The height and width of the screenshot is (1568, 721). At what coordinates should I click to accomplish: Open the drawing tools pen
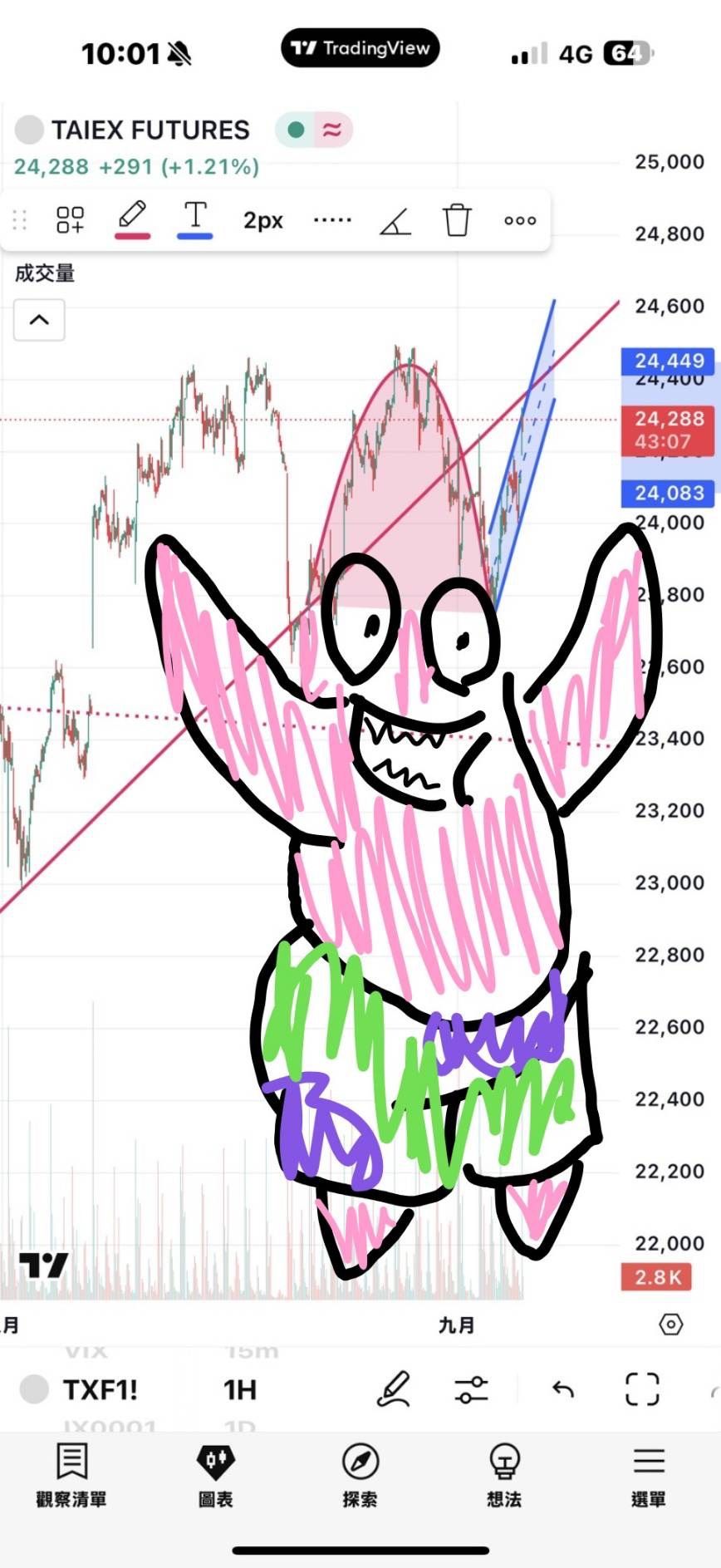394,1389
